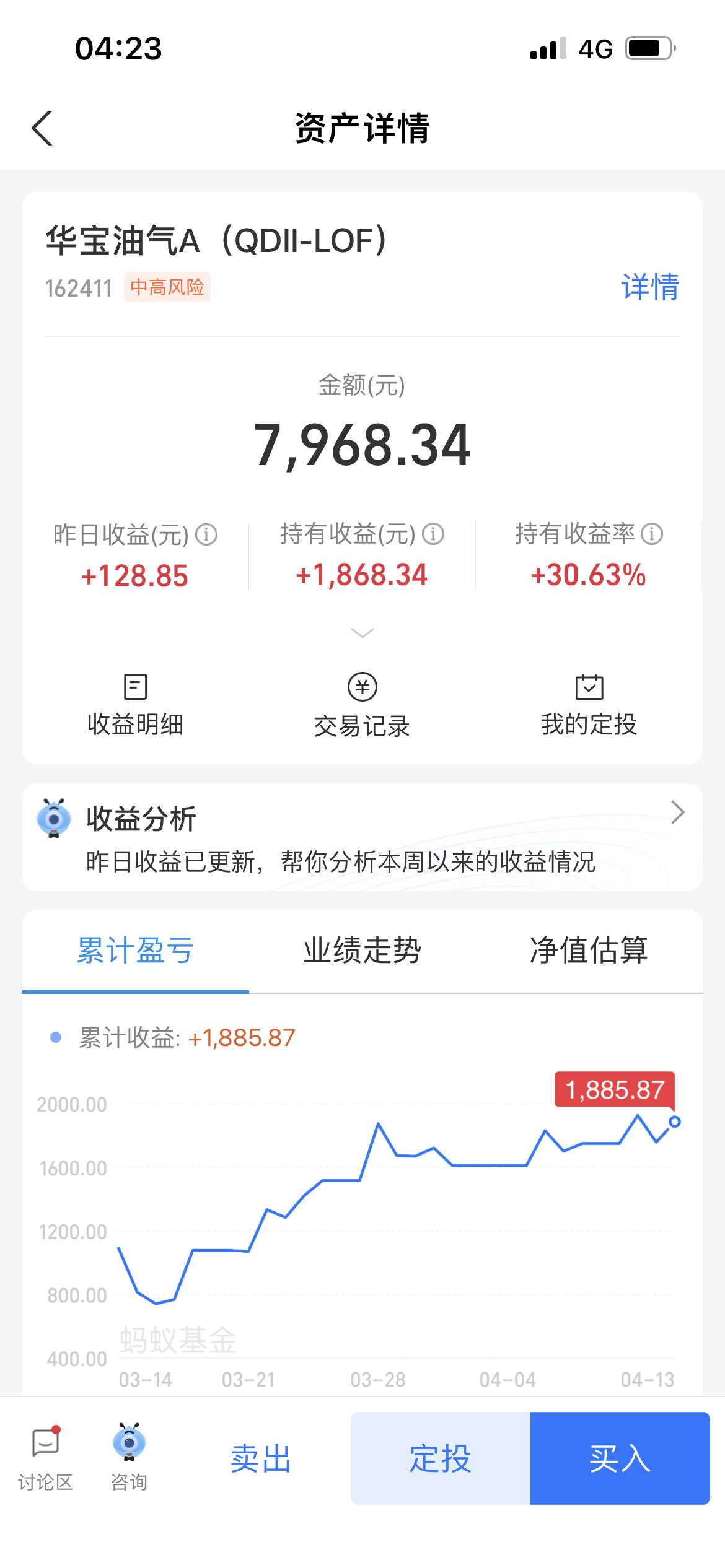The image size is (725, 1568).
Task: Switch to the 净值估算 tab
Action: (589, 951)
